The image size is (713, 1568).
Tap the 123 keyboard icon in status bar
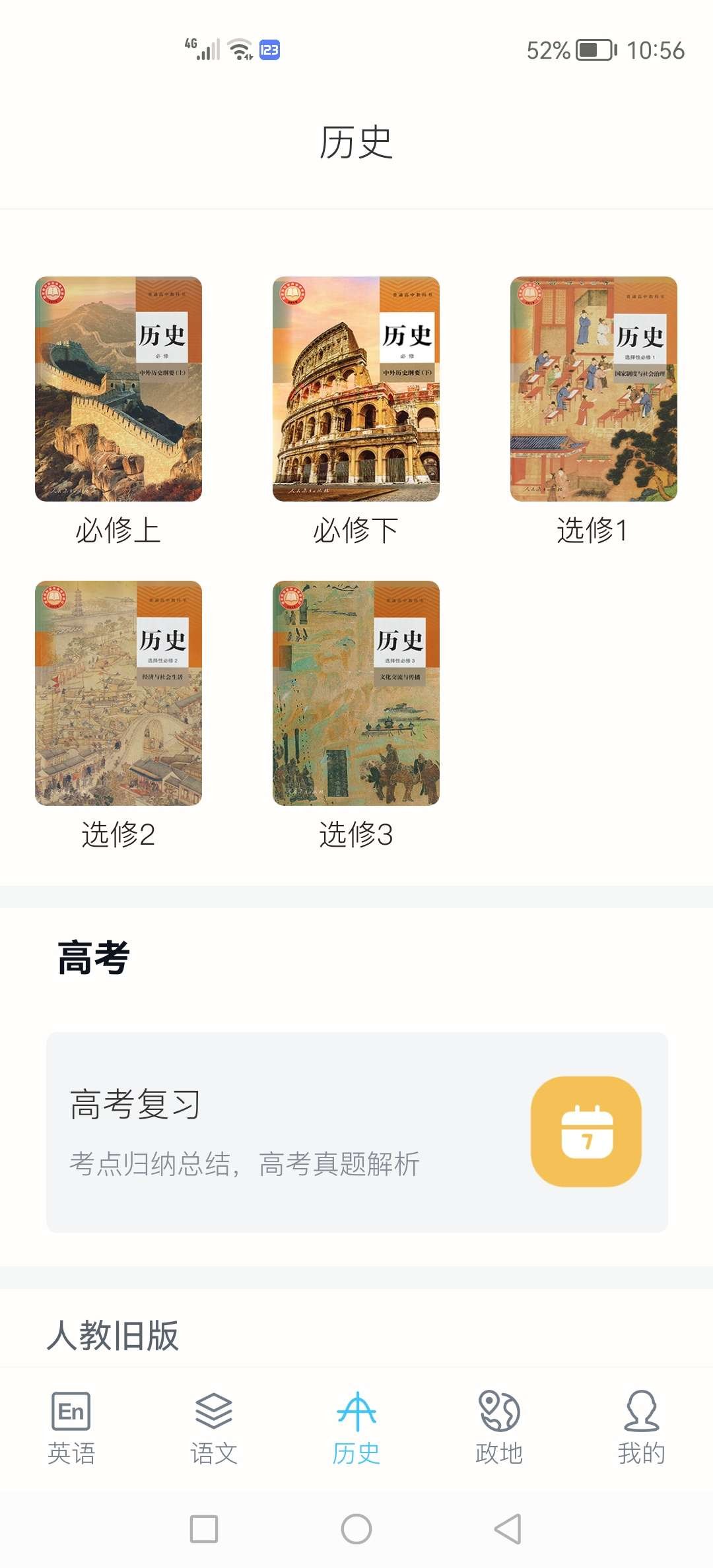(269, 49)
